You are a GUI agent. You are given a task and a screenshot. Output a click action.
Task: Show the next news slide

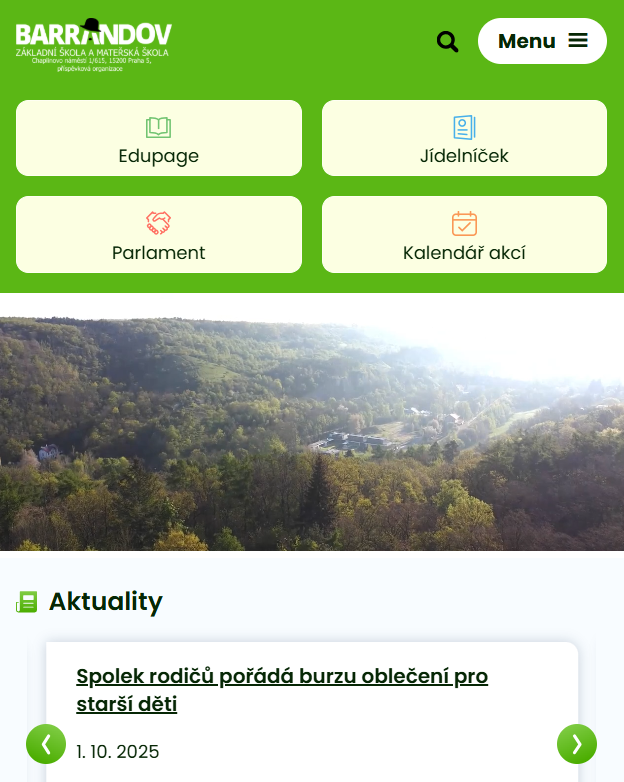pos(576,743)
